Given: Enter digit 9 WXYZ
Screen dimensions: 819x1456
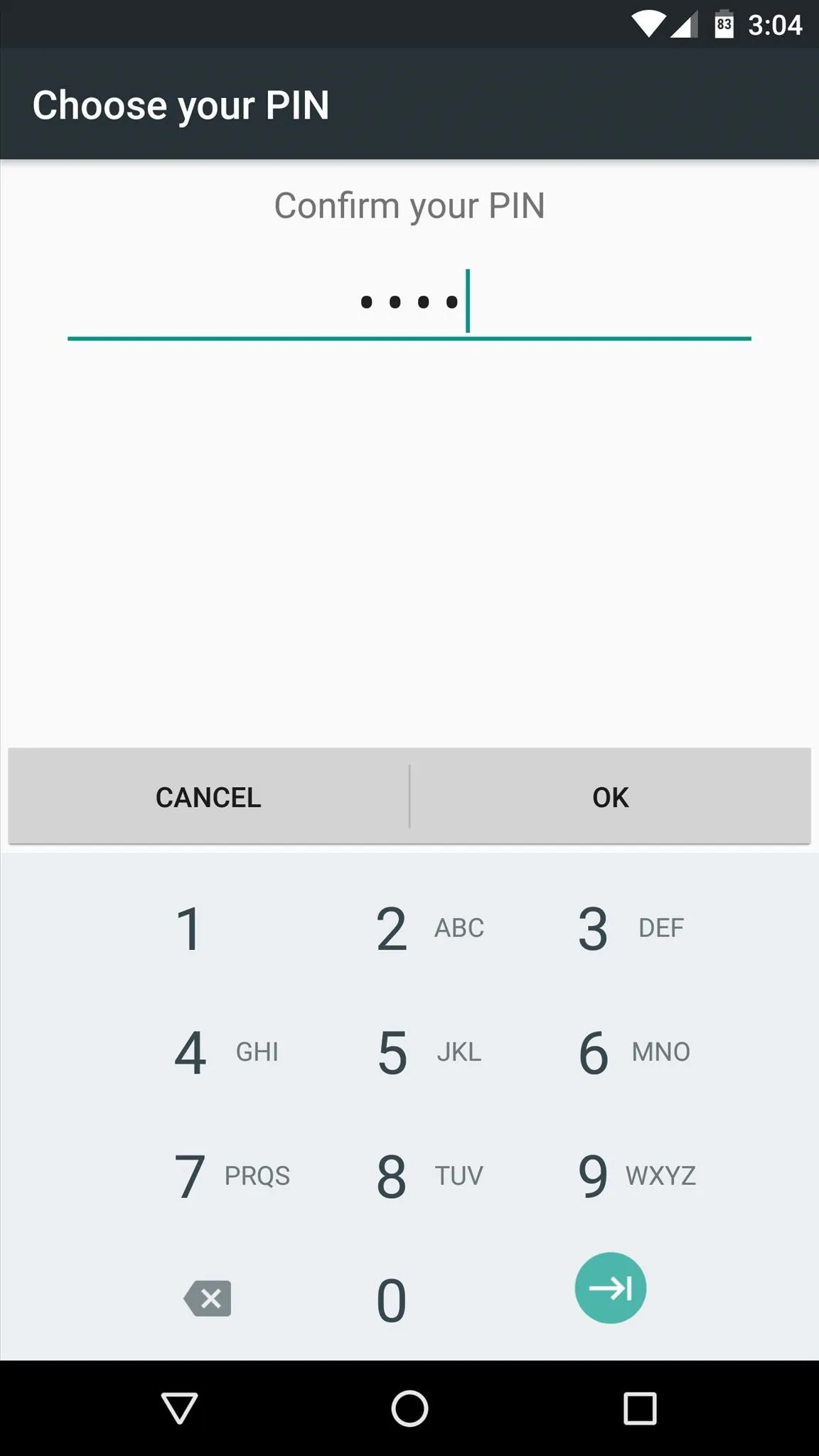Looking at the screenshot, I should tap(611, 1176).
